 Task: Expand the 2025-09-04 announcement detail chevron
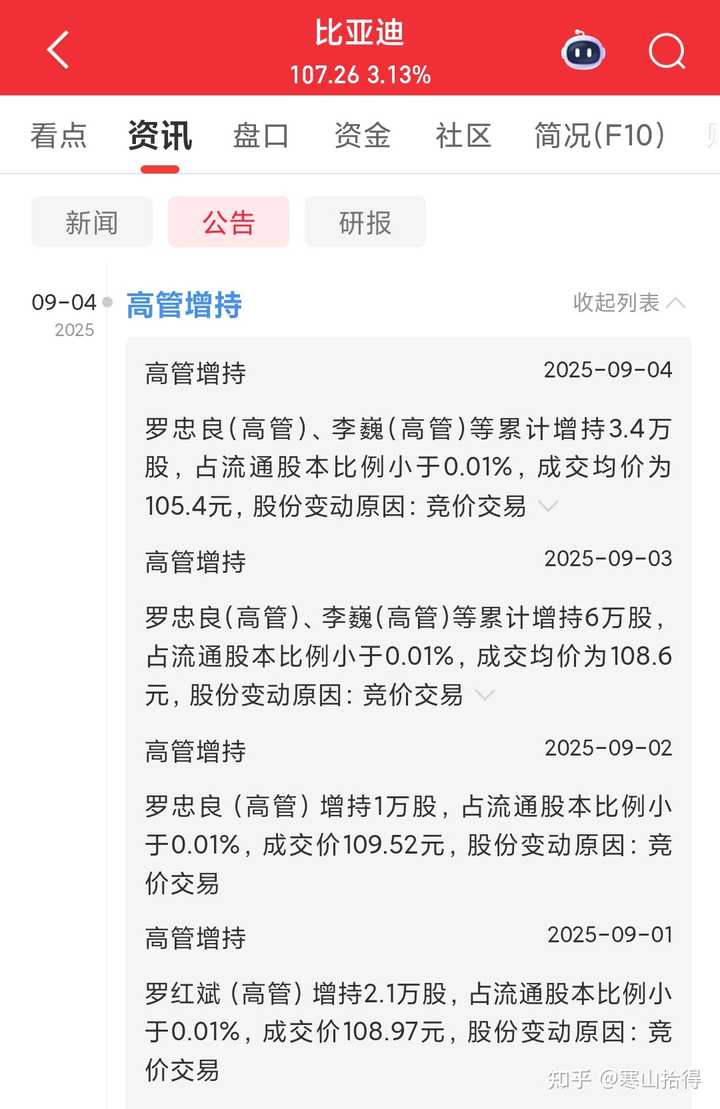pyautogui.click(x=547, y=506)
